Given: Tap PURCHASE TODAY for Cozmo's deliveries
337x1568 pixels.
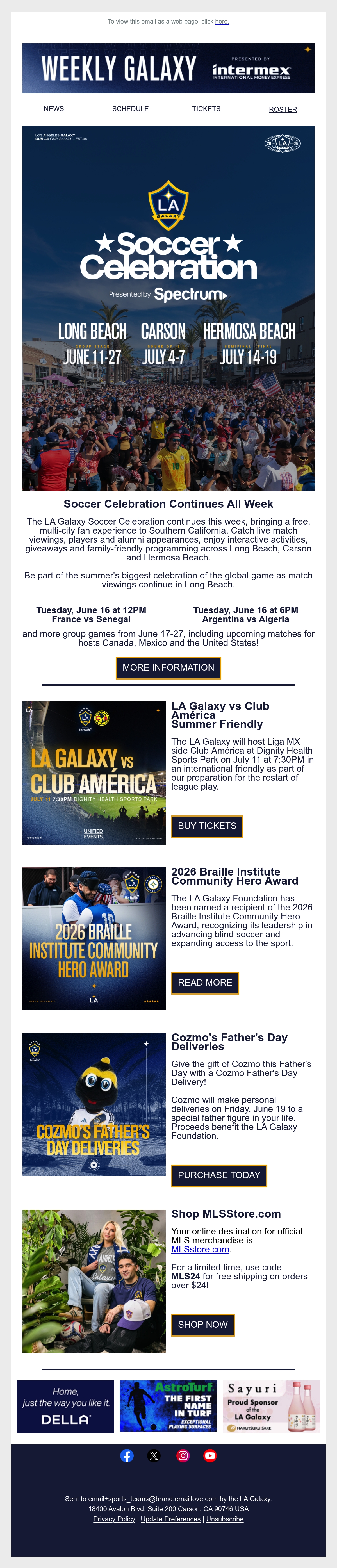Looking at the screenshot, I should point(219,1175).
